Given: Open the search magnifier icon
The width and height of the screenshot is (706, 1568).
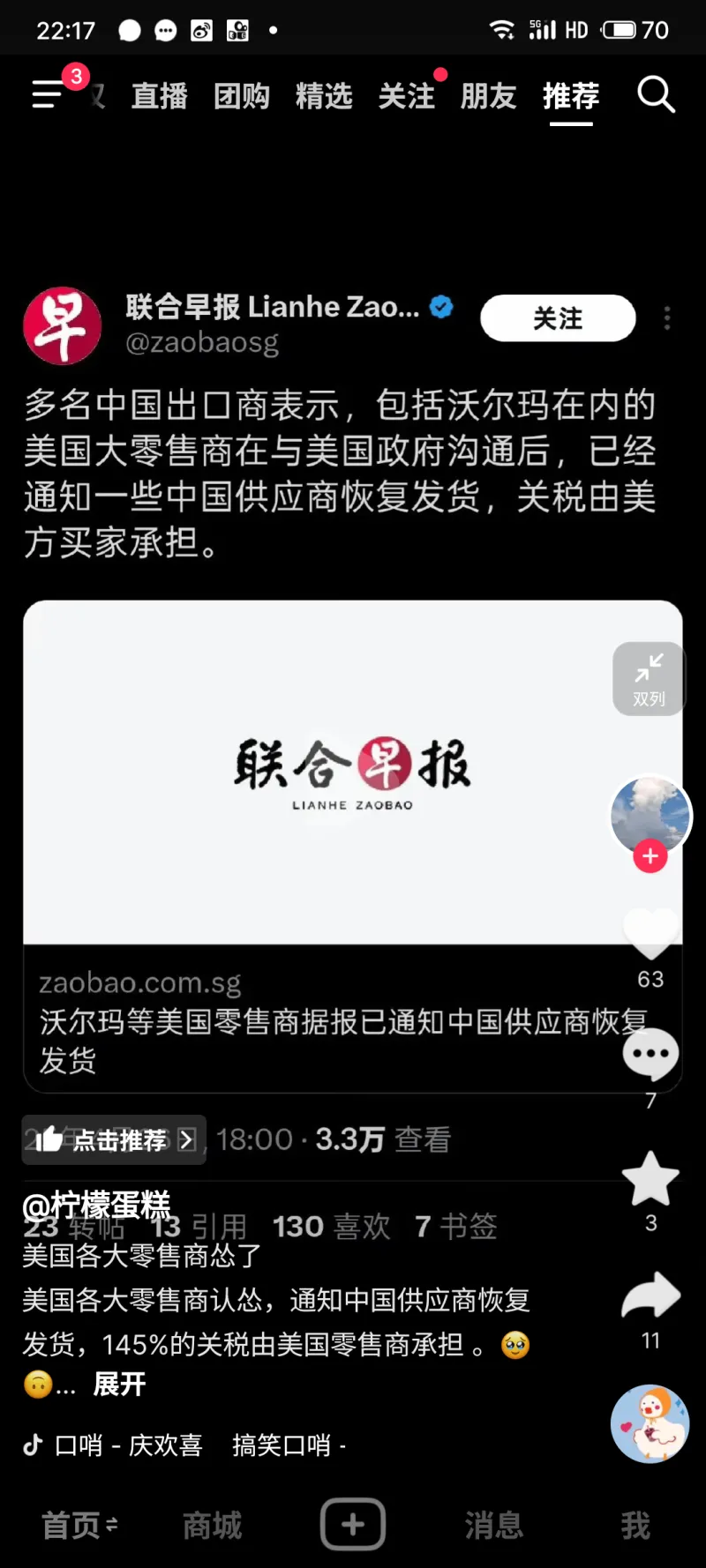Looking at the screenshot, I should [x=656, y=95].
